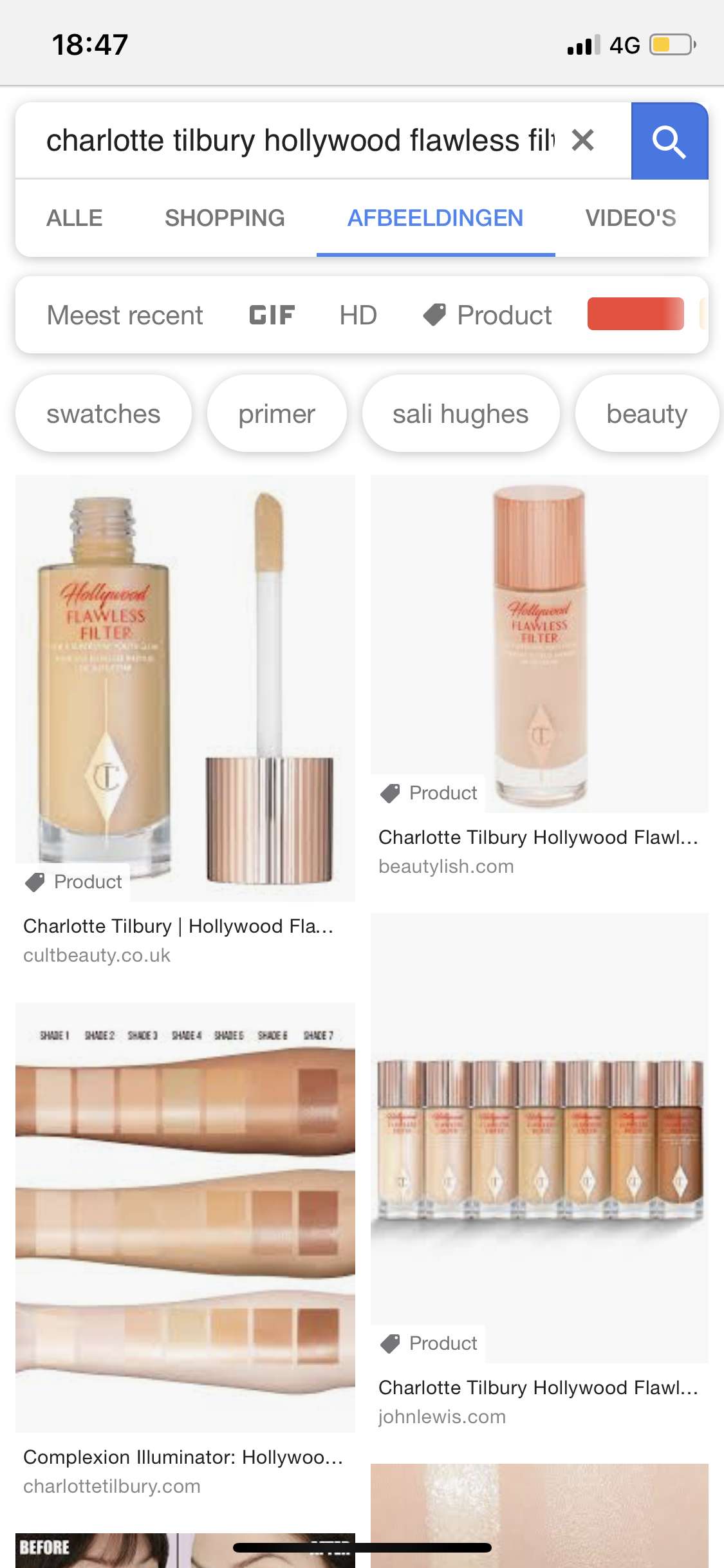Open the VIDEO'S tab
Image resolution: width=724 pixels, height=1568 pixels.
(x=631, y=218)
